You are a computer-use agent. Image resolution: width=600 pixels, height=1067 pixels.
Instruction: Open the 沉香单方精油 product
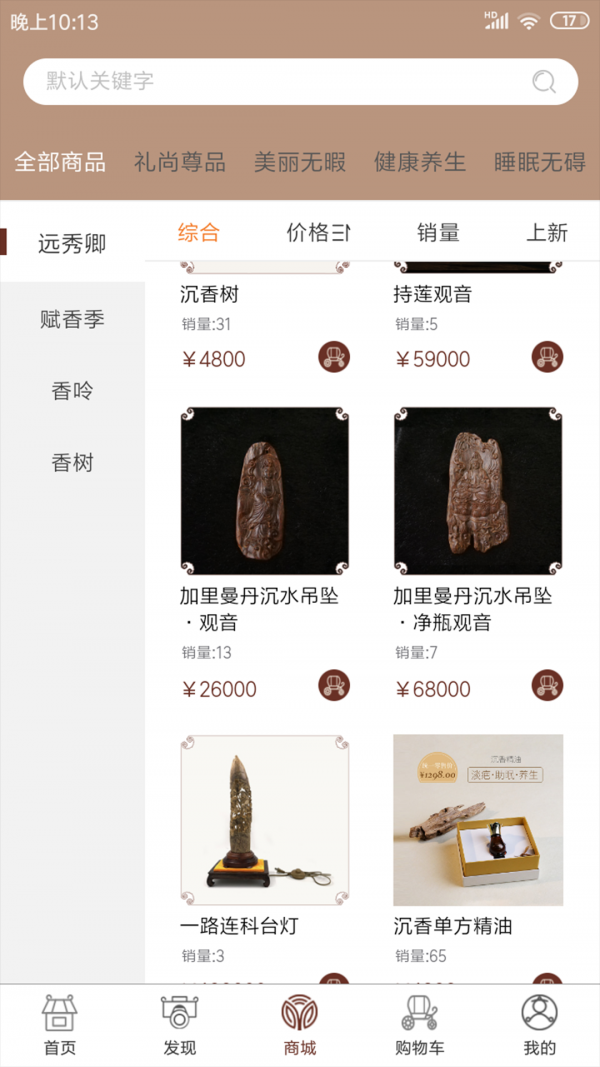[x=478, y=820]
